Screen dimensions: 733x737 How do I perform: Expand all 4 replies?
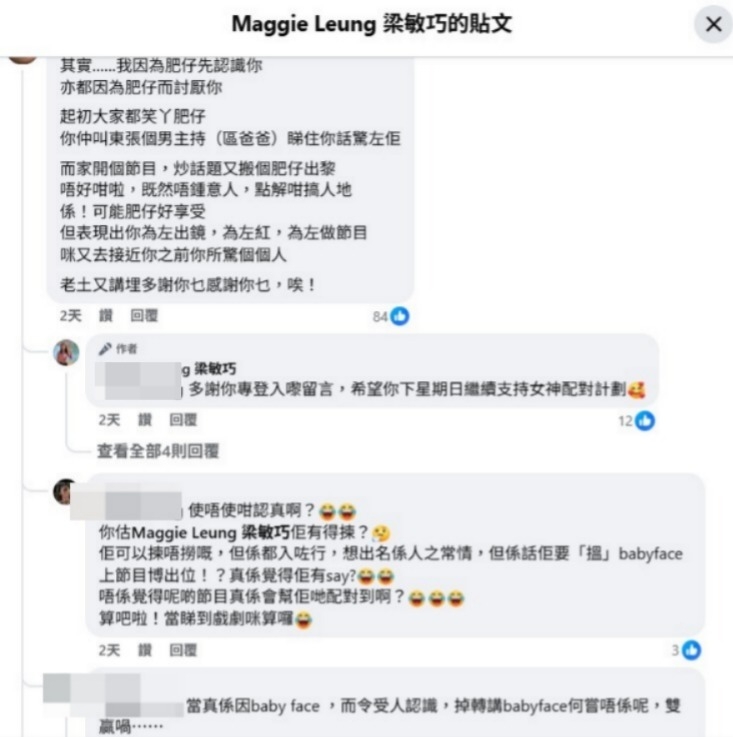pyautogui.click(x=158, y=451)
